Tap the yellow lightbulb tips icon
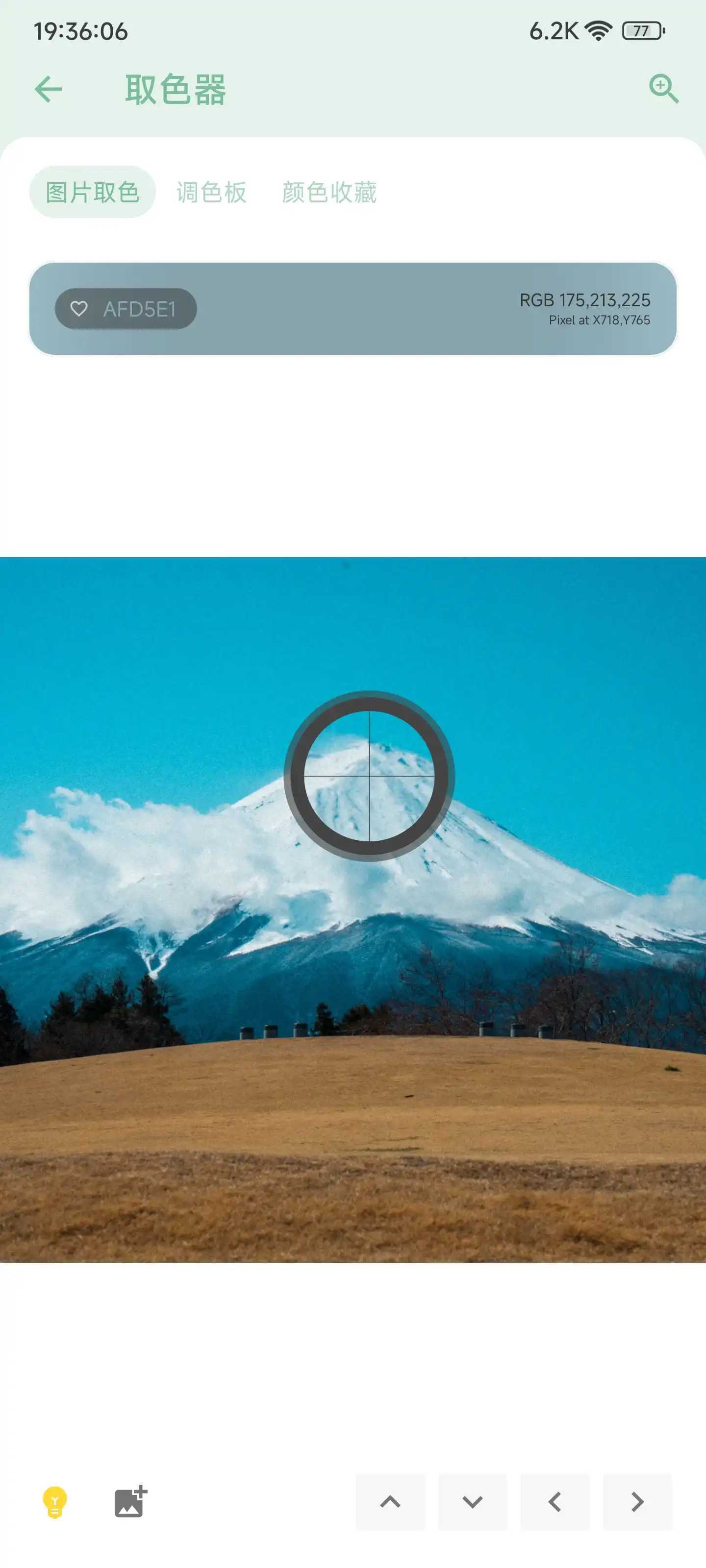The height and width of the screenshot is (1568, 706). click(55, 1502)
